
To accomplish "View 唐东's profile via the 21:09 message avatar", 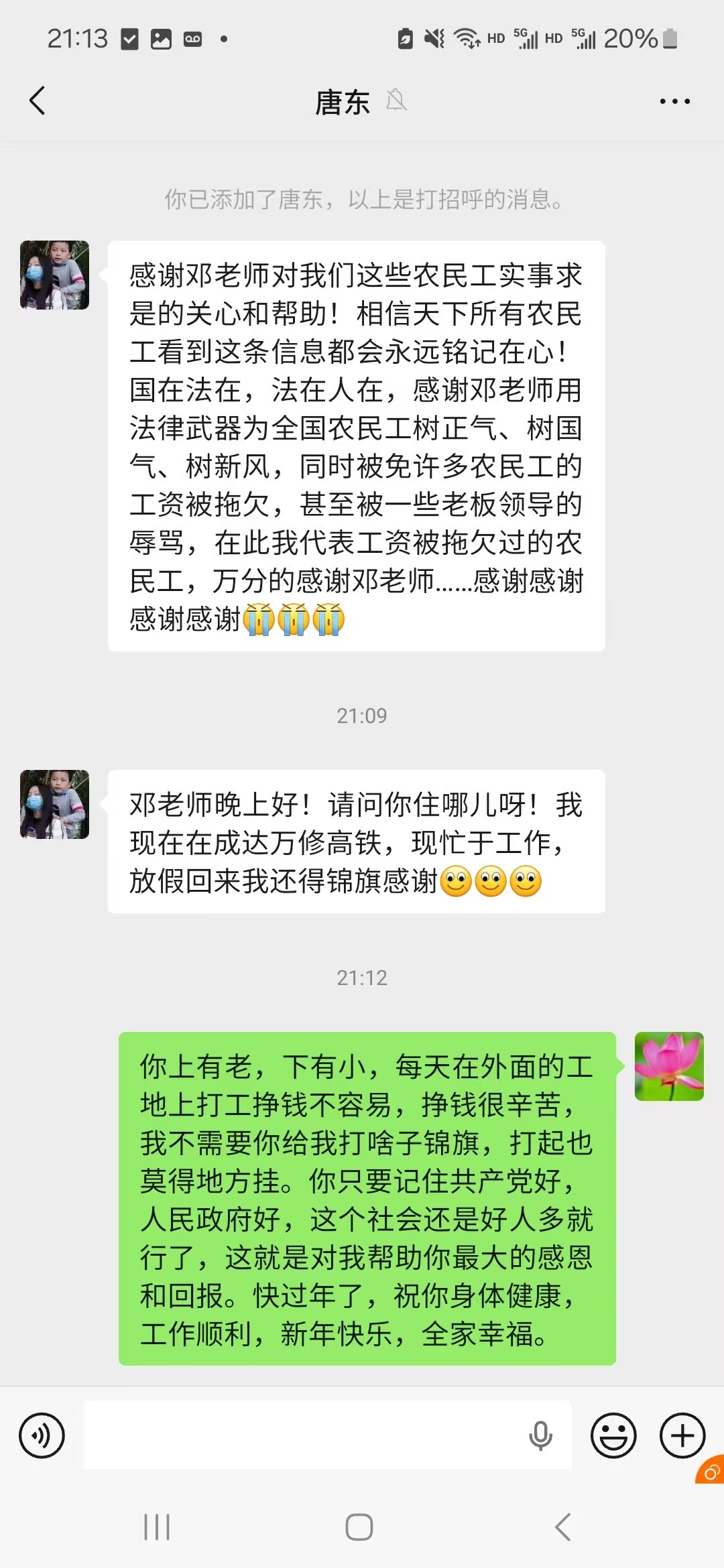I will coord(55,804).
